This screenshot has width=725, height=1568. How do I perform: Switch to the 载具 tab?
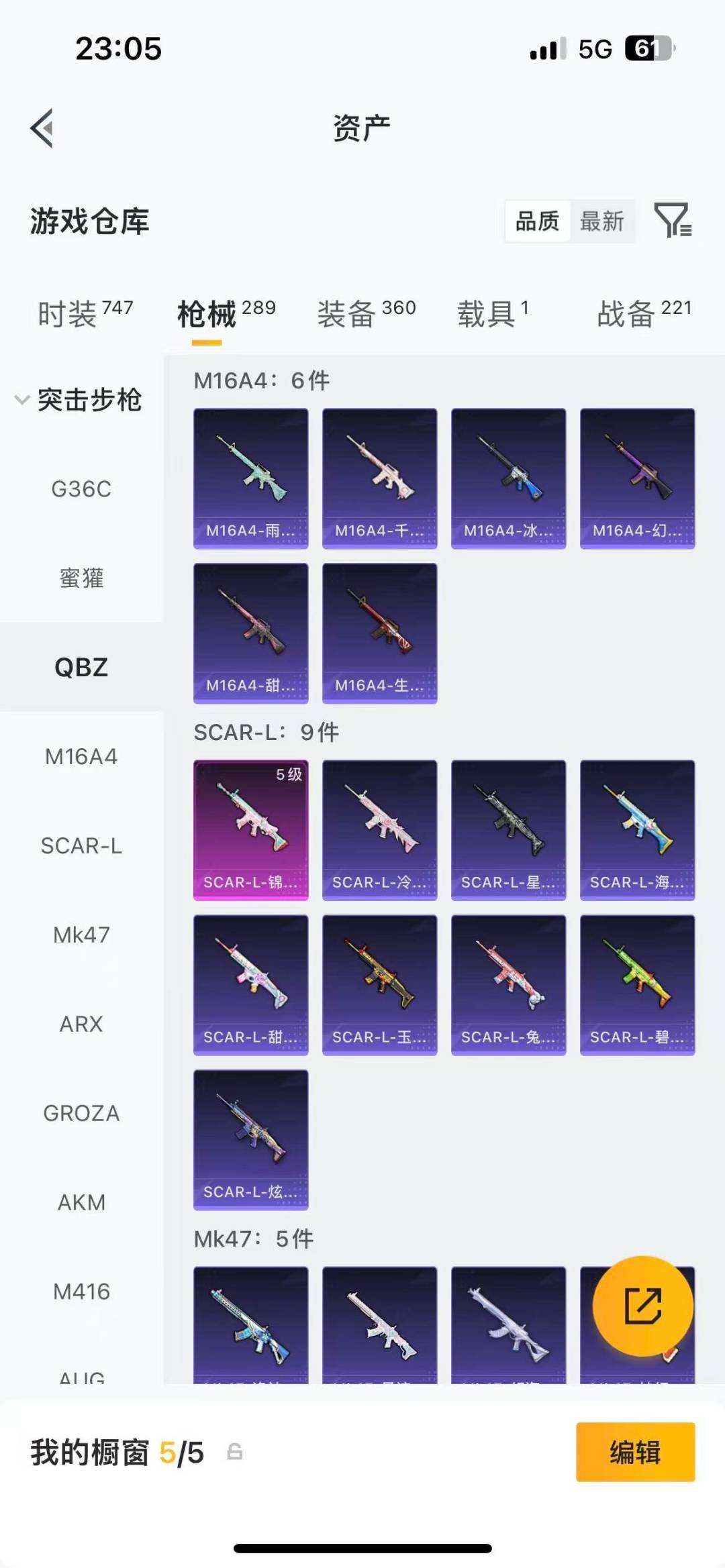tap(493, 313)
